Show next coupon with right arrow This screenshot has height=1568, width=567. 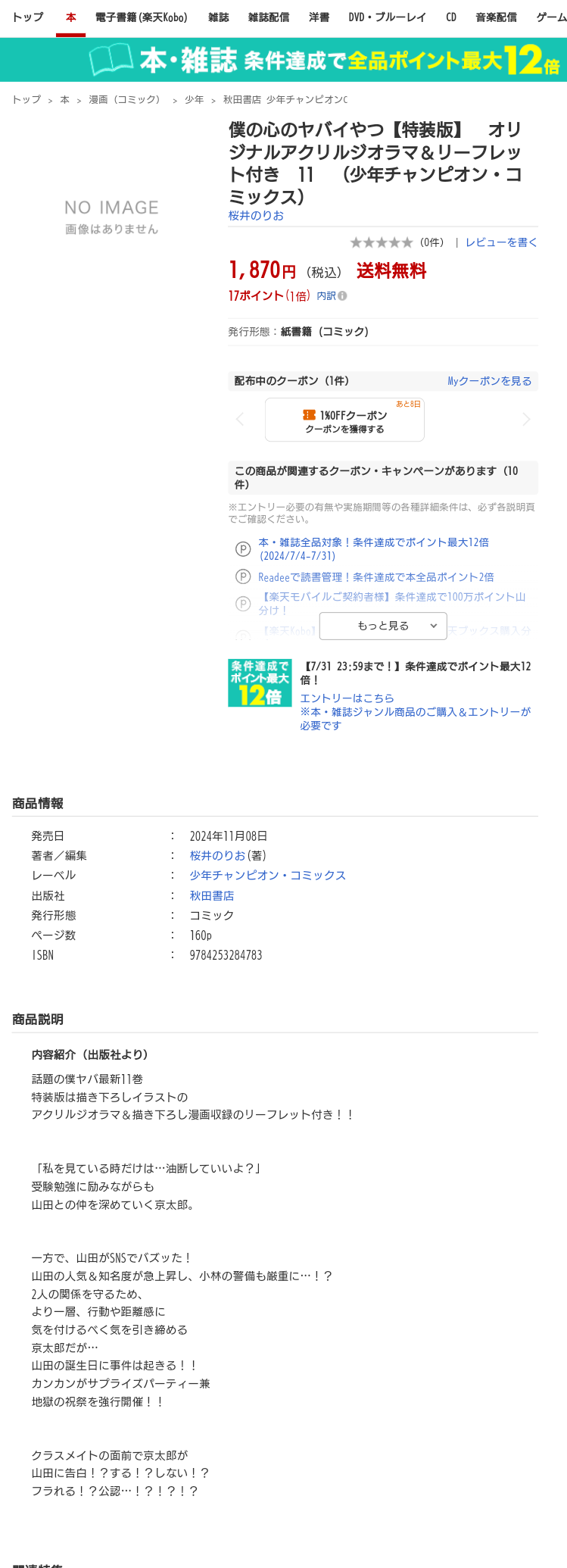(526, 419)
